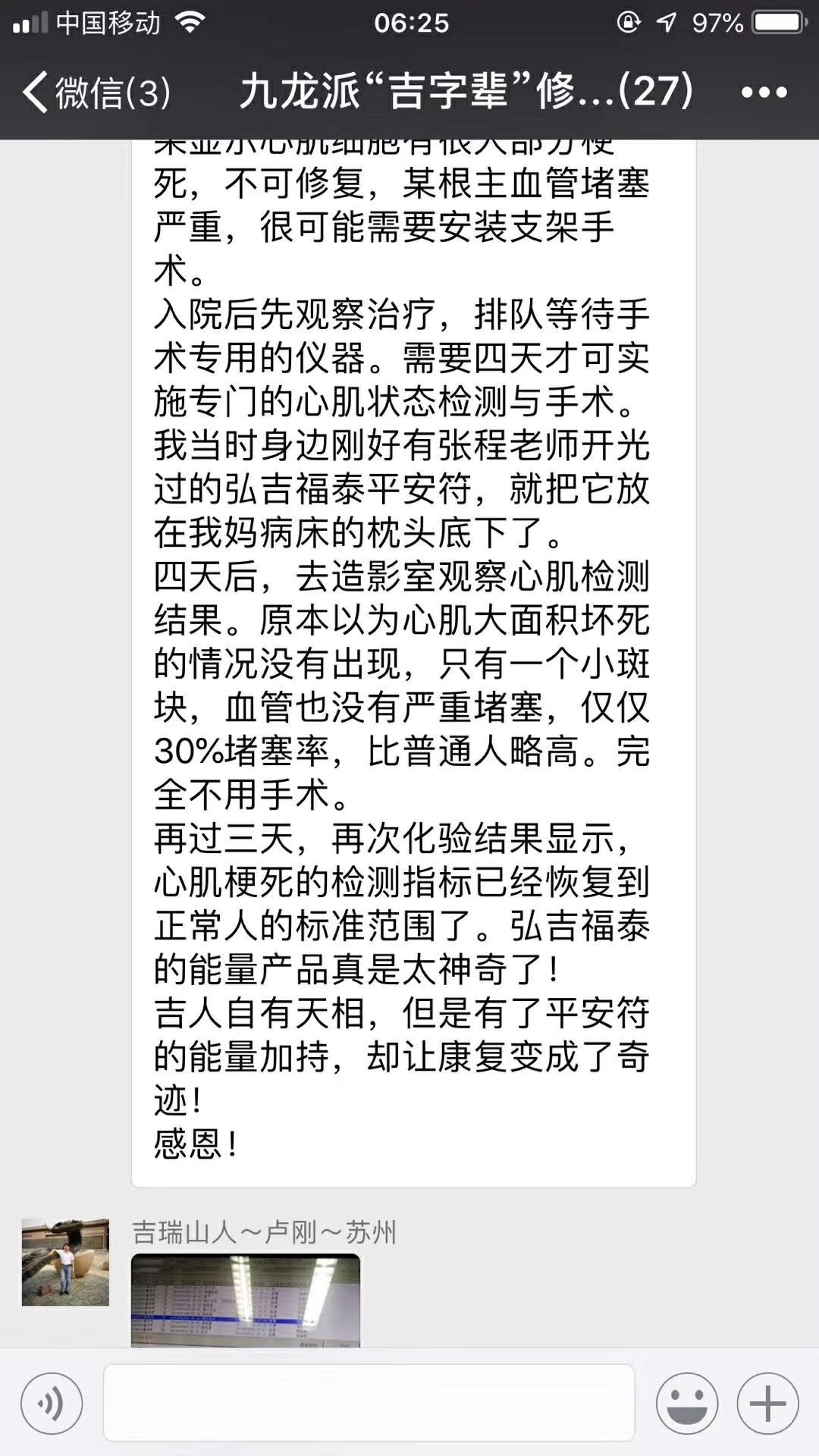Focus the message text field
This screenshot has width=819, height=1456.
click(x=369, y=1403)
